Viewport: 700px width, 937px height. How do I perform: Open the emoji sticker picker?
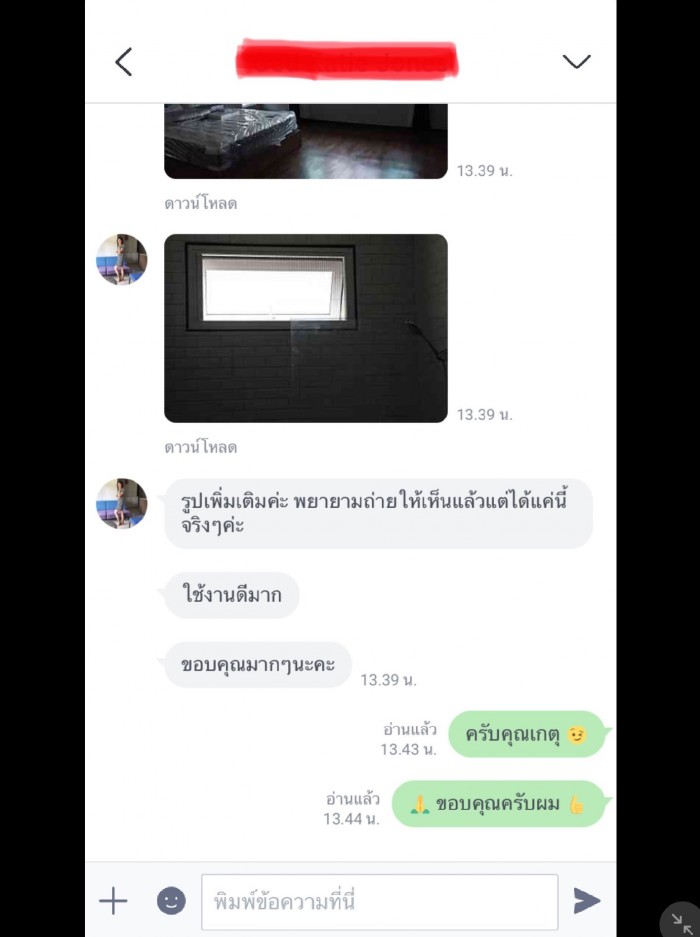point(171,901)
